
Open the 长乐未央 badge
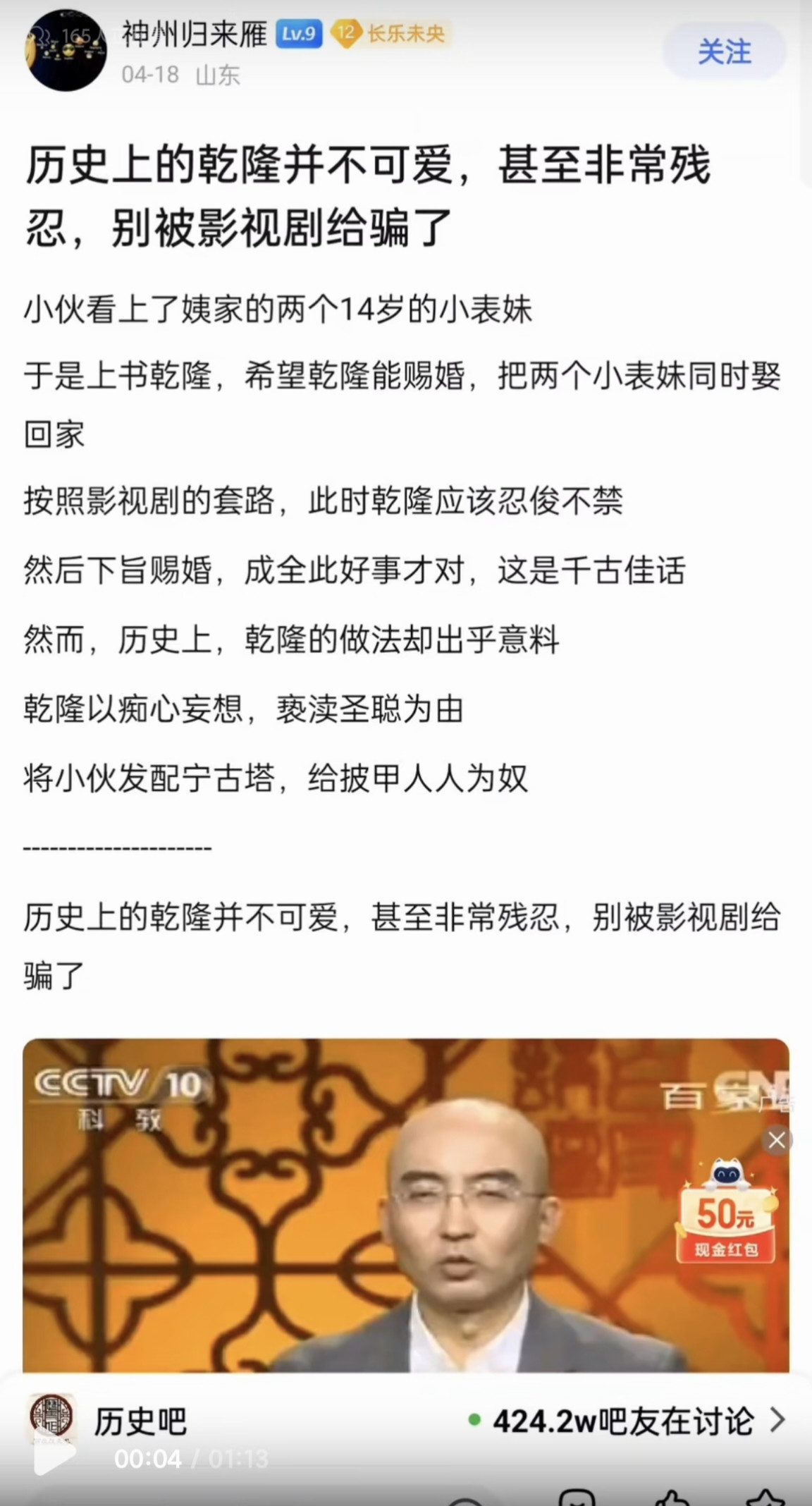(390, 33)
